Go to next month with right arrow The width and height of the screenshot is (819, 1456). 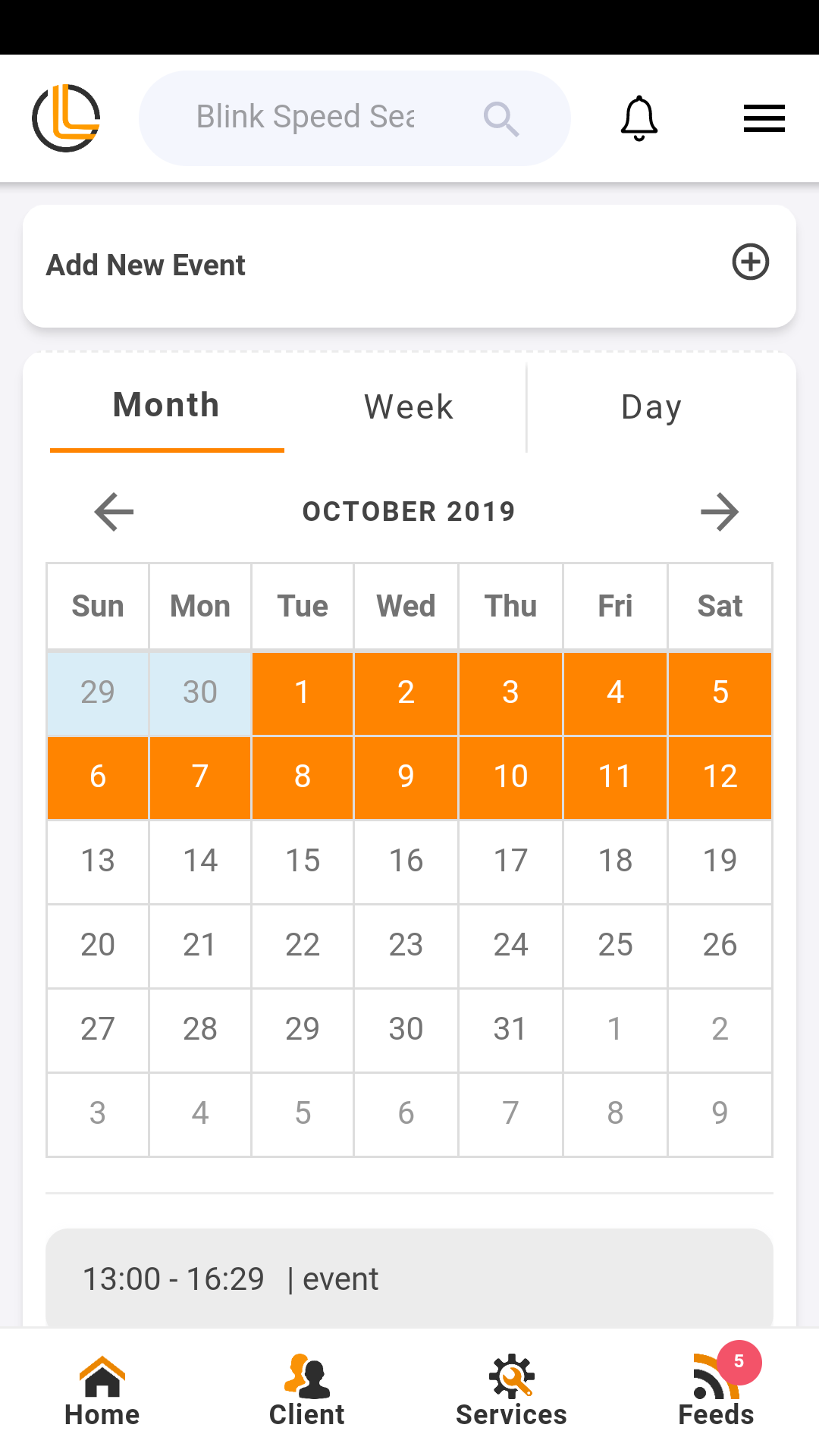[x=719, y=512]
